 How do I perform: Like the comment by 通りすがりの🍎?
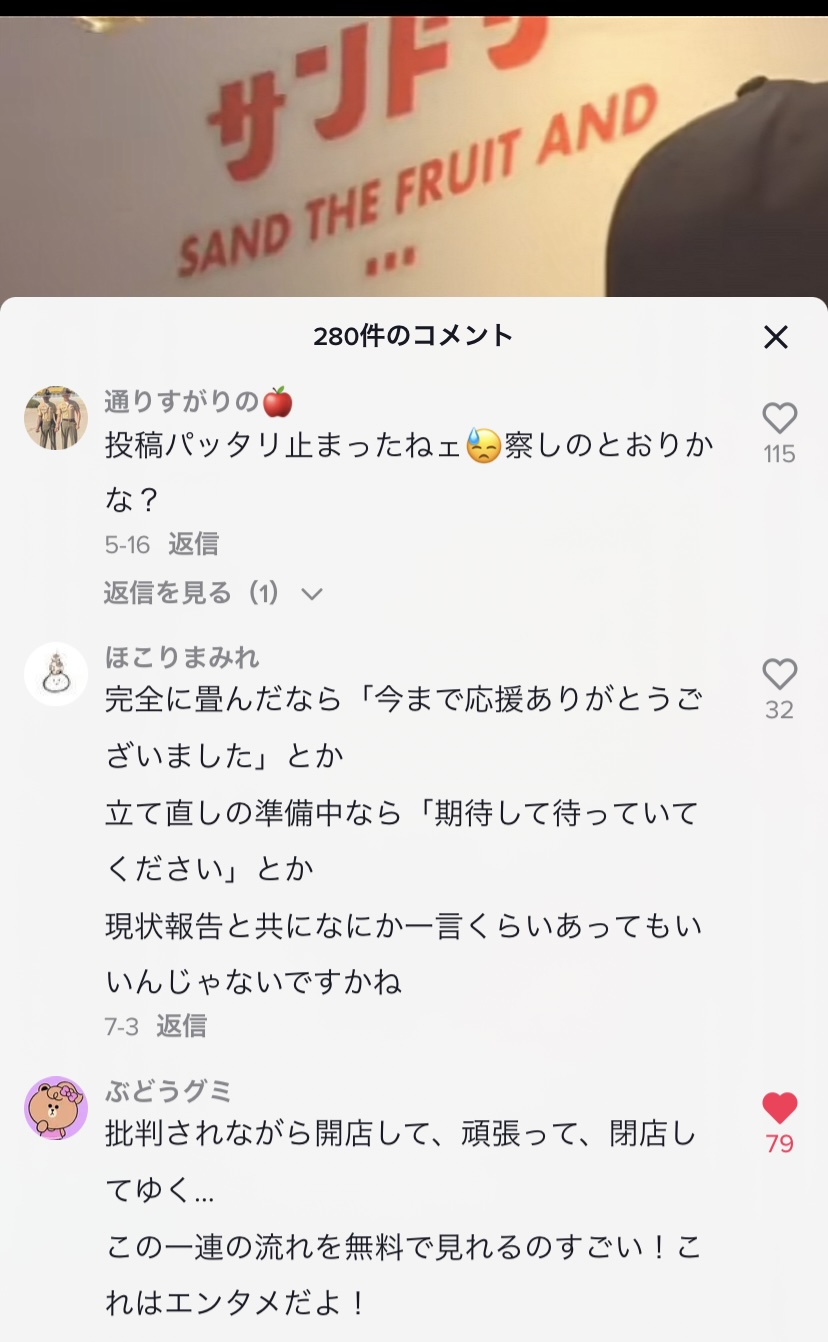tap(779, 419)
